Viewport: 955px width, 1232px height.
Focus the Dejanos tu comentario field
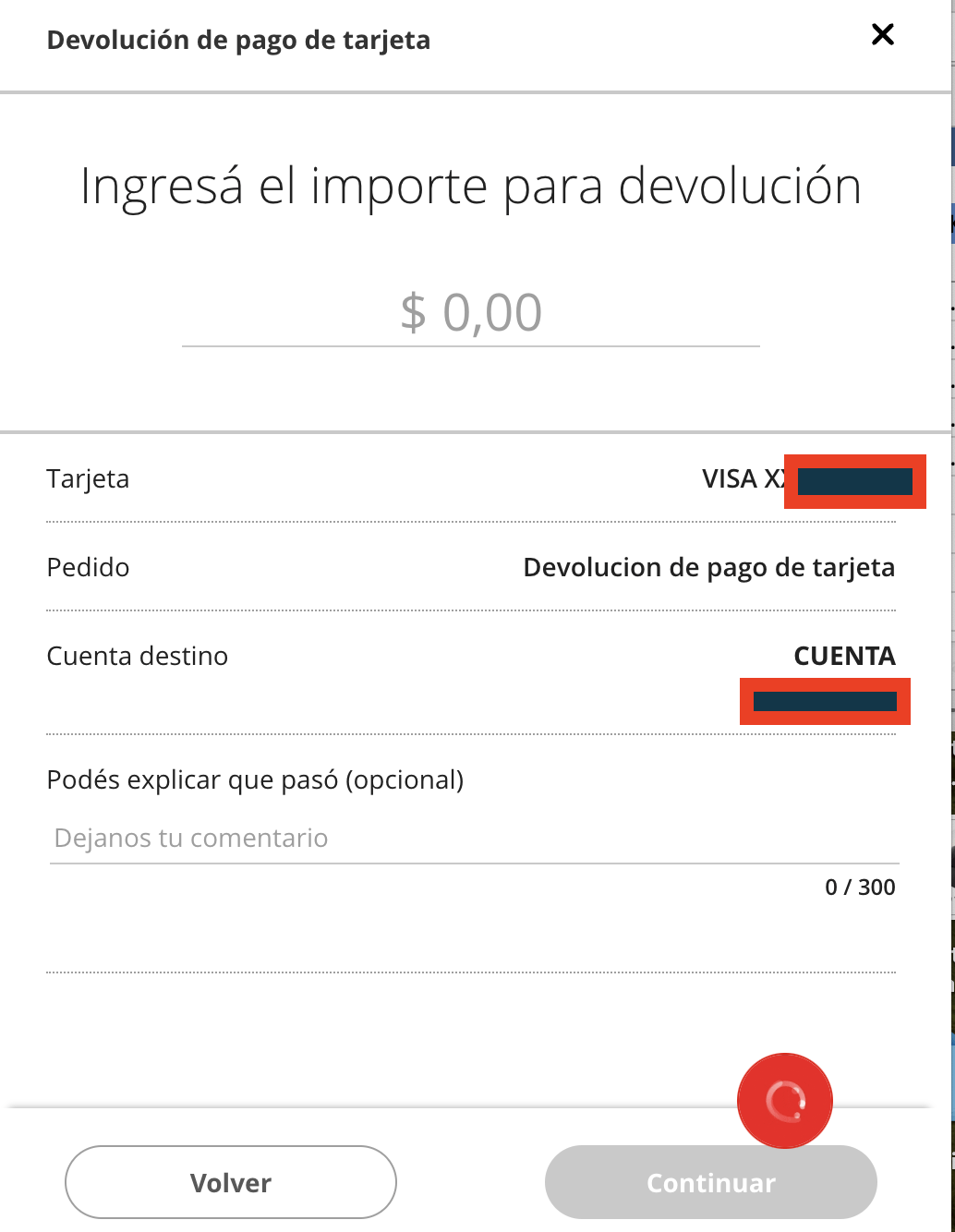pyautogui.click(x=473, y=839)
